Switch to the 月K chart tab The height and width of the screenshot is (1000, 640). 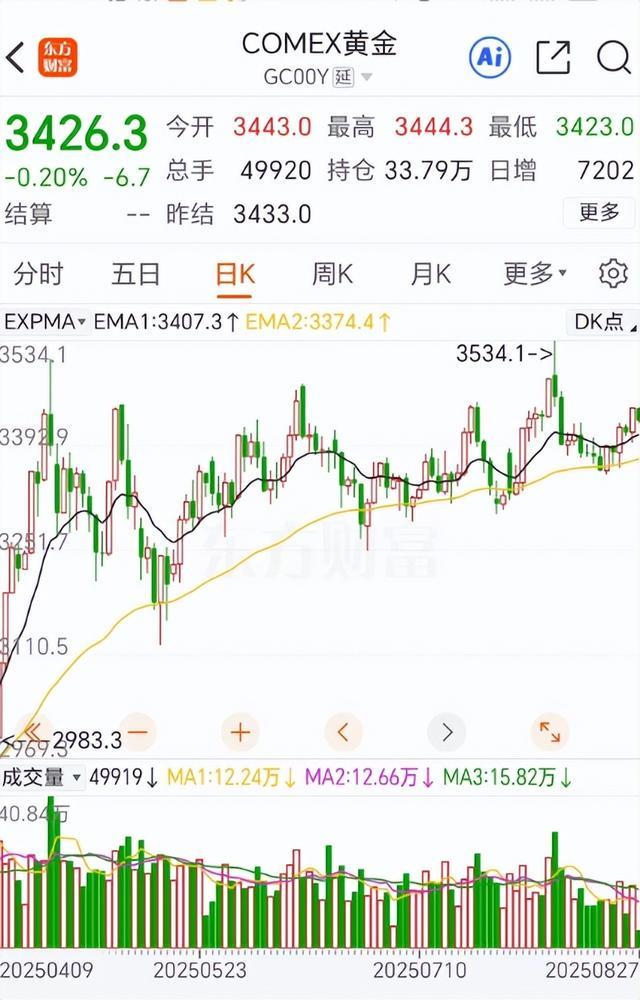[430, 274]
